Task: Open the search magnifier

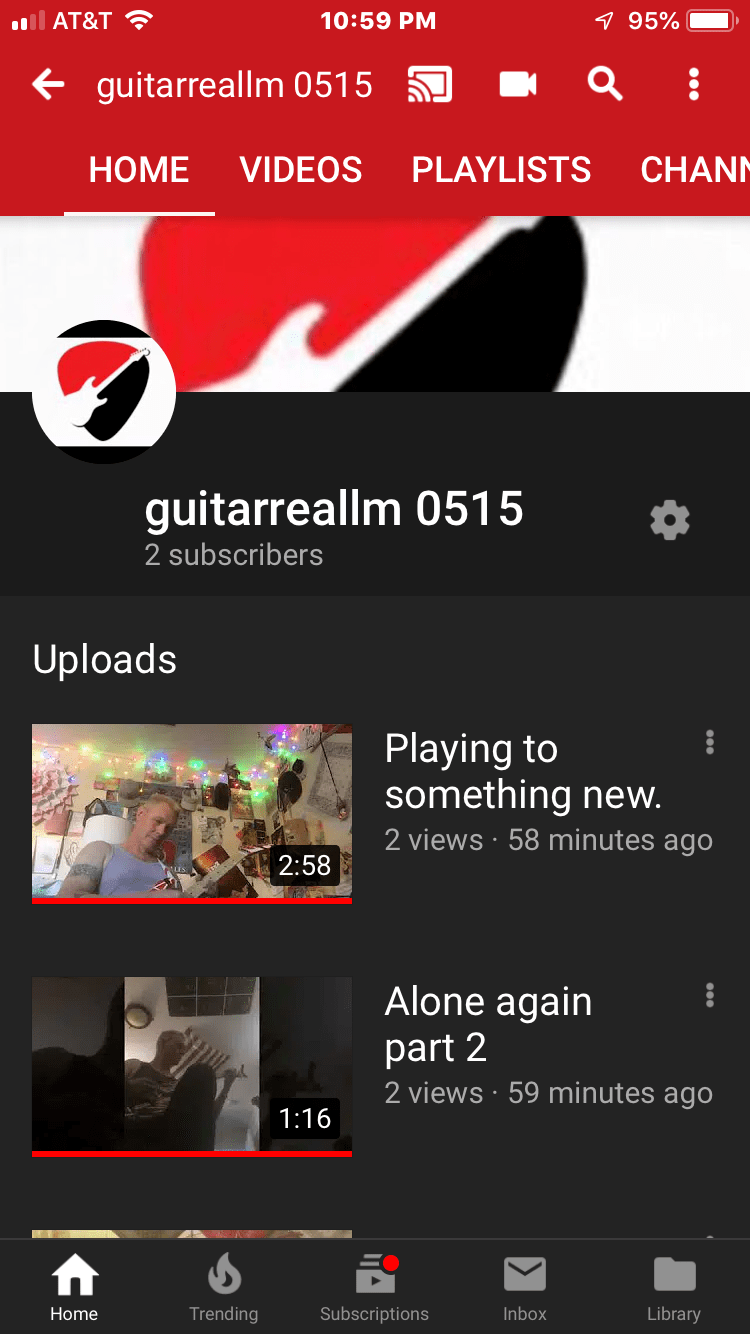Action: (x=605, y=85)
